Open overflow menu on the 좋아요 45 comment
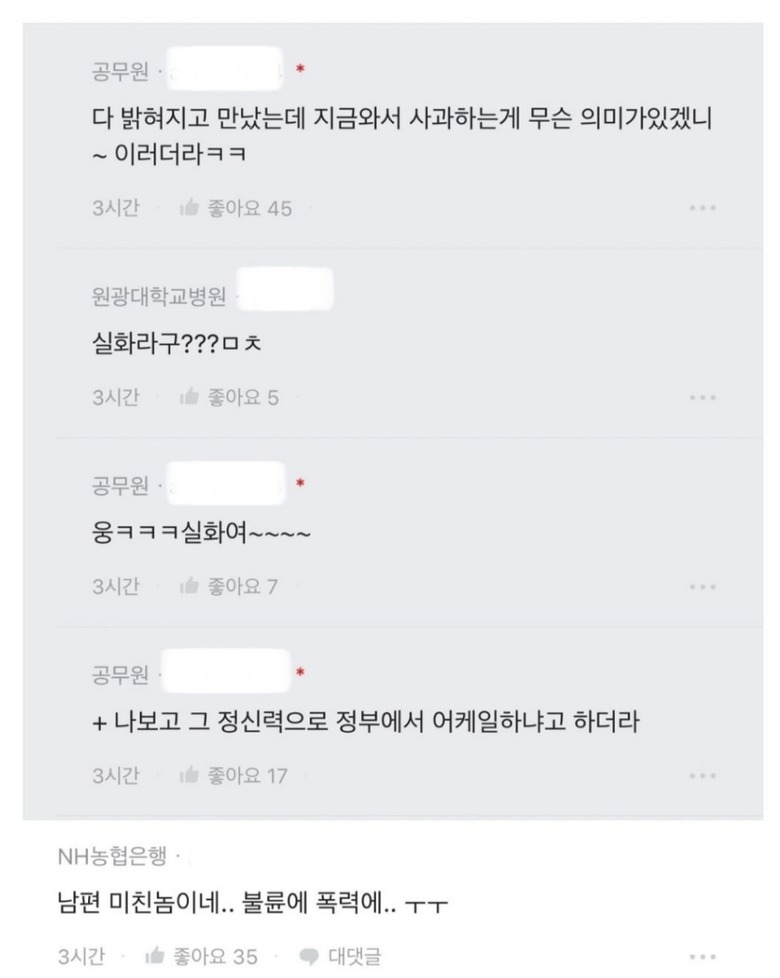 (x=702, y=209)
